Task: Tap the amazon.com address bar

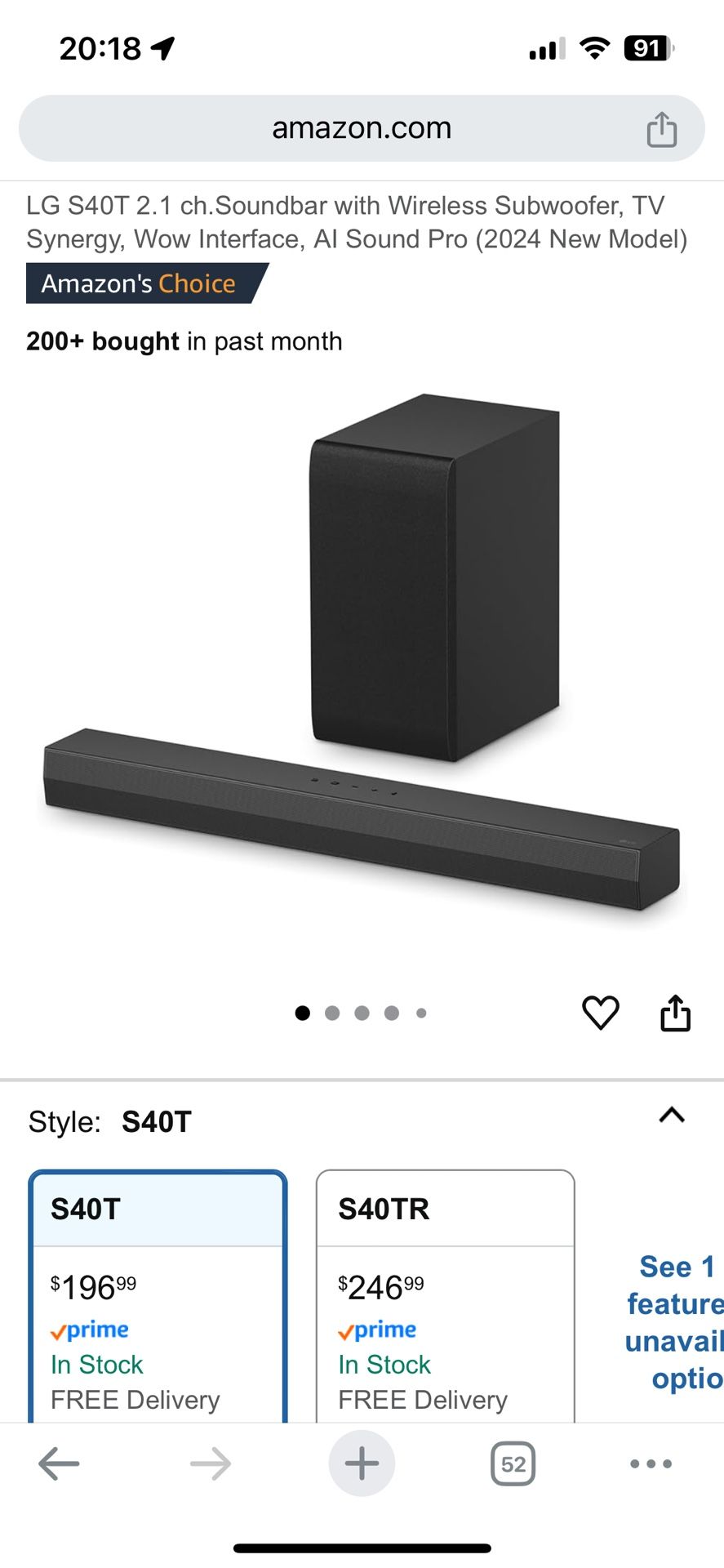Action: coord(361,128)
